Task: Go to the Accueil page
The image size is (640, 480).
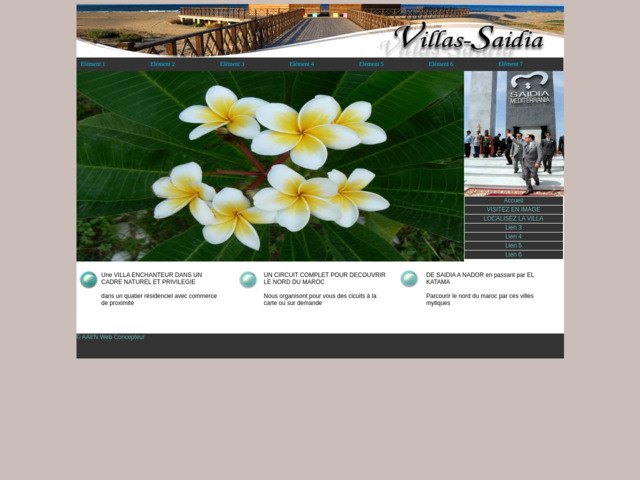Action: coord(513,201)
